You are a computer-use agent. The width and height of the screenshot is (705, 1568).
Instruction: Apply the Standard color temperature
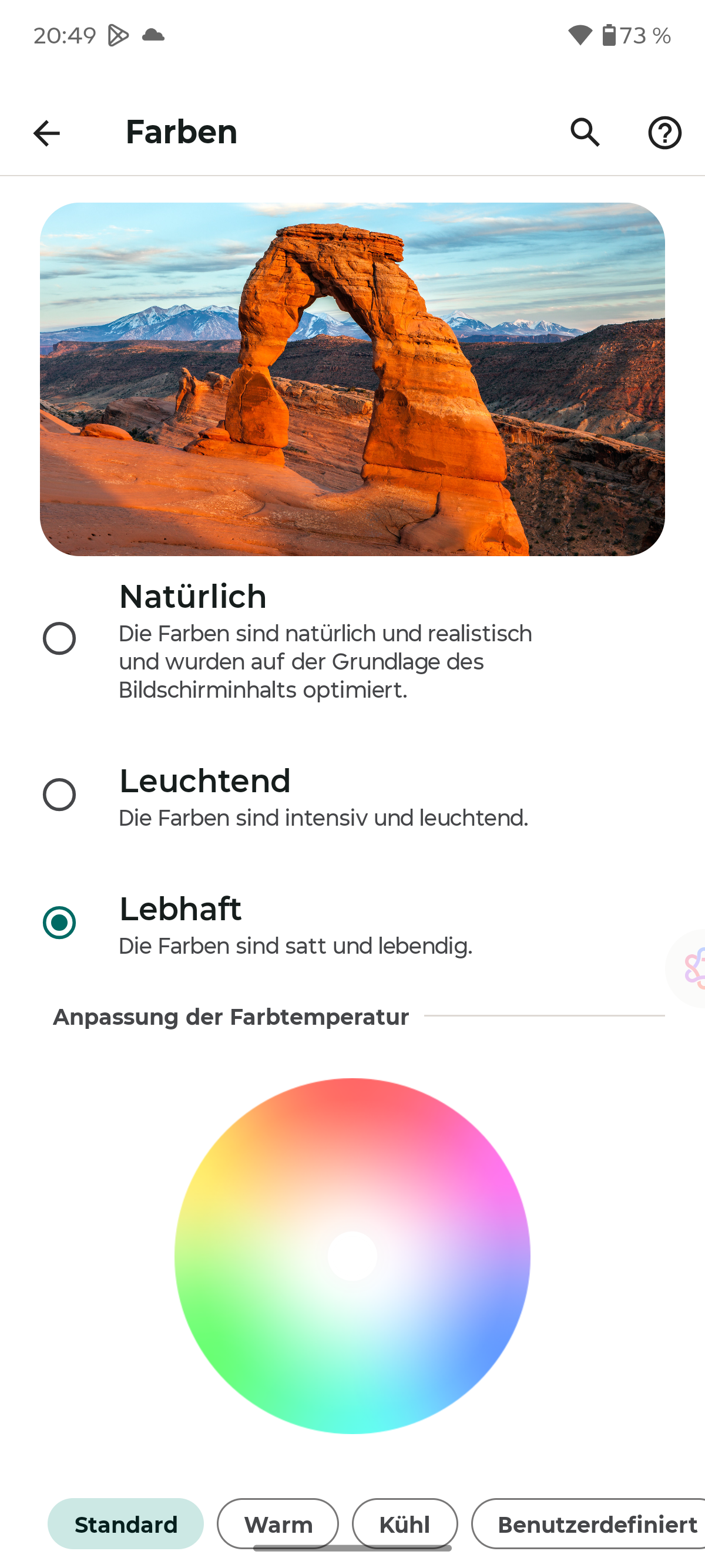(x=125, y=1523)
